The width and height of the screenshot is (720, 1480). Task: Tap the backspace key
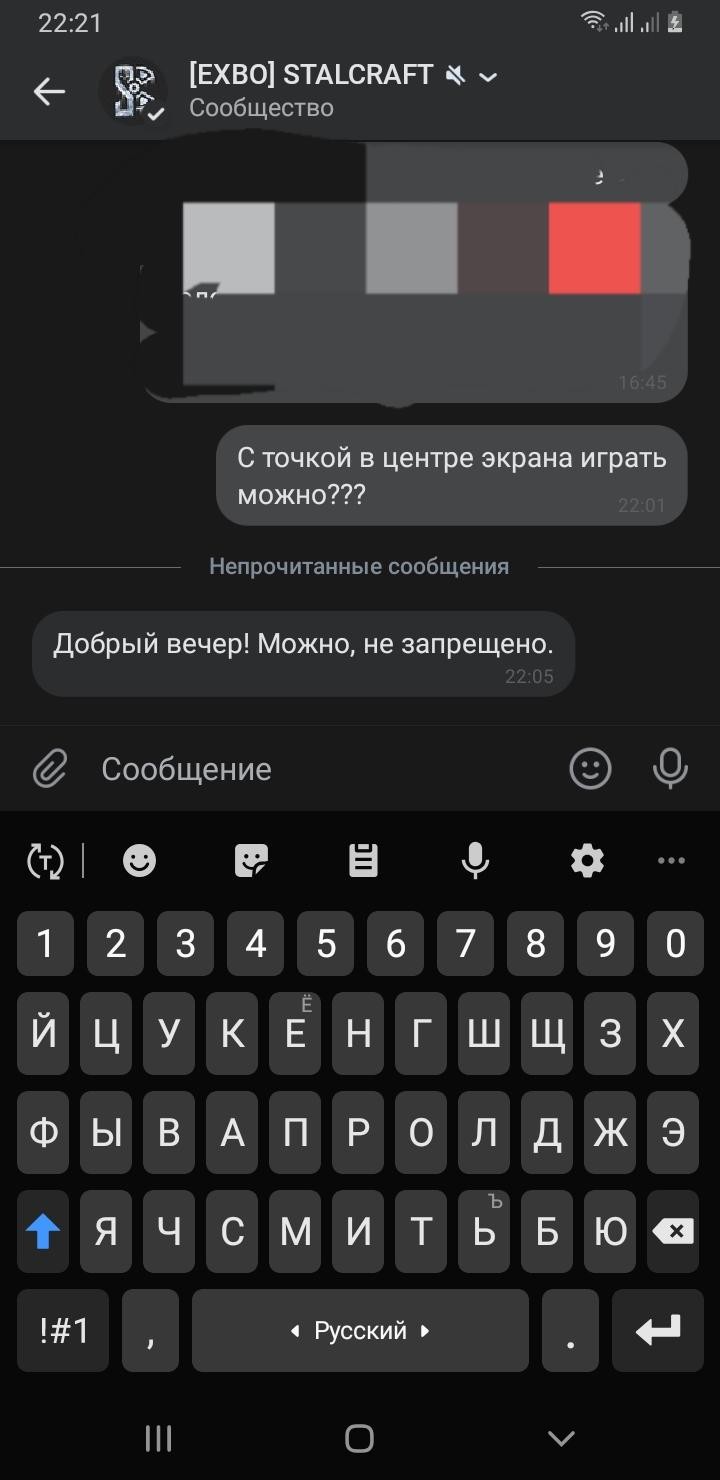pyautogui.click(x=673, y=1232)
